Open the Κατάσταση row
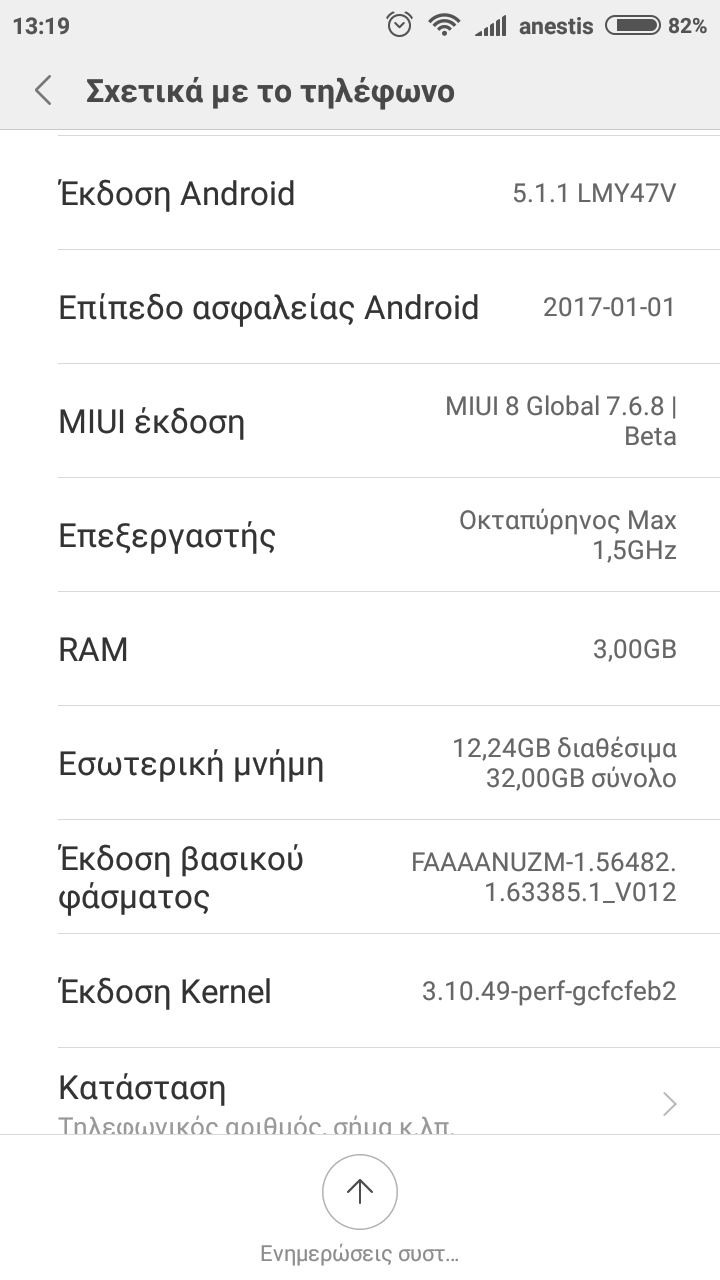 (x=360, y=1094)
